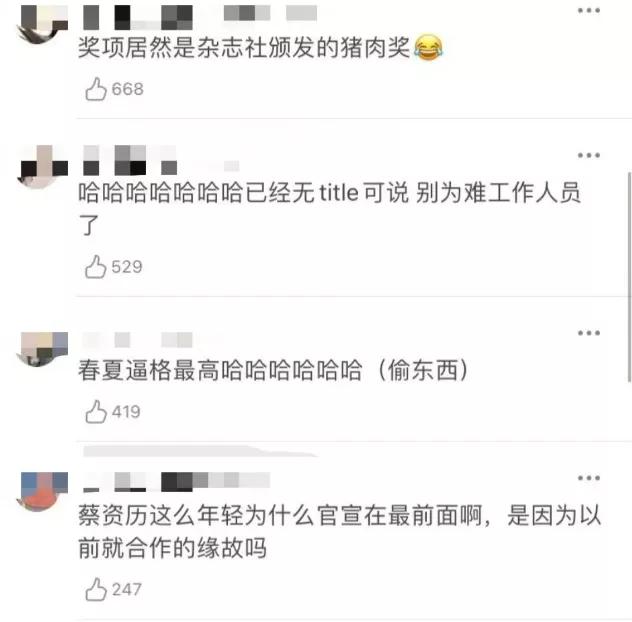Open more options for the 蔡资历 comment
This screenshot has width=632, height=622.
click(589, 478)
